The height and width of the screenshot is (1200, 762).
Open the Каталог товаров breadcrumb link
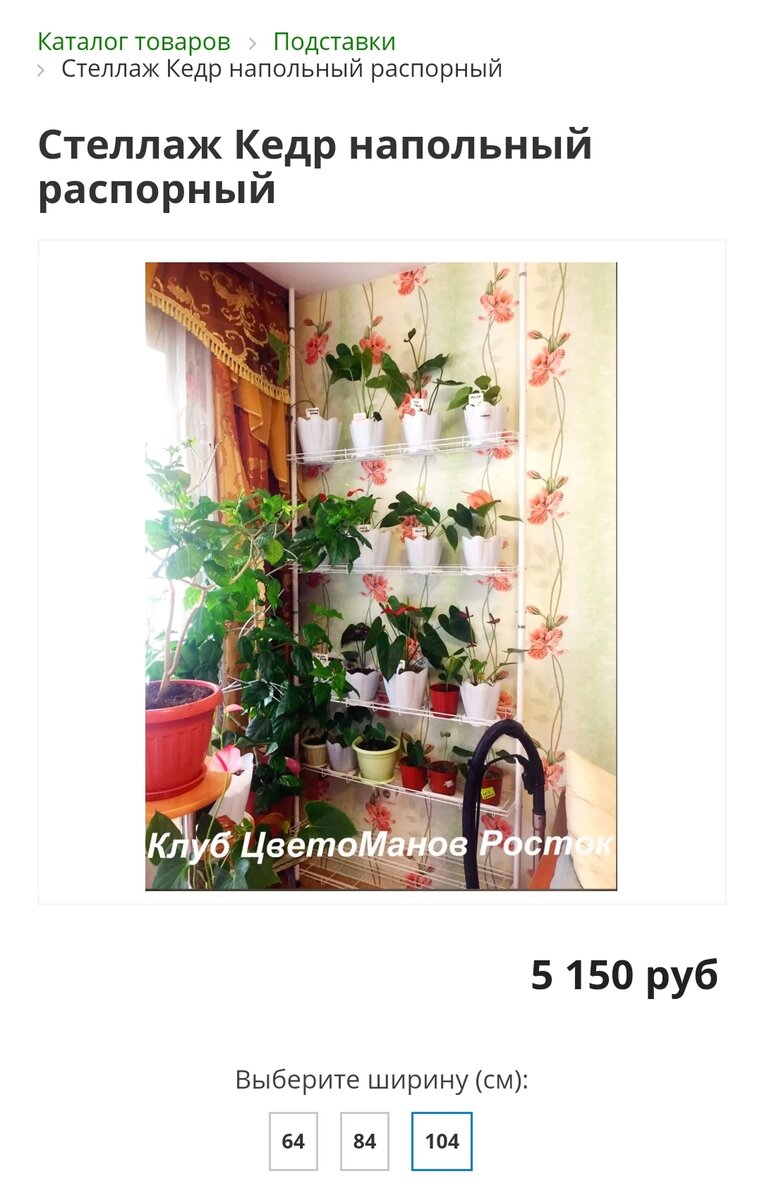point(134,42)
